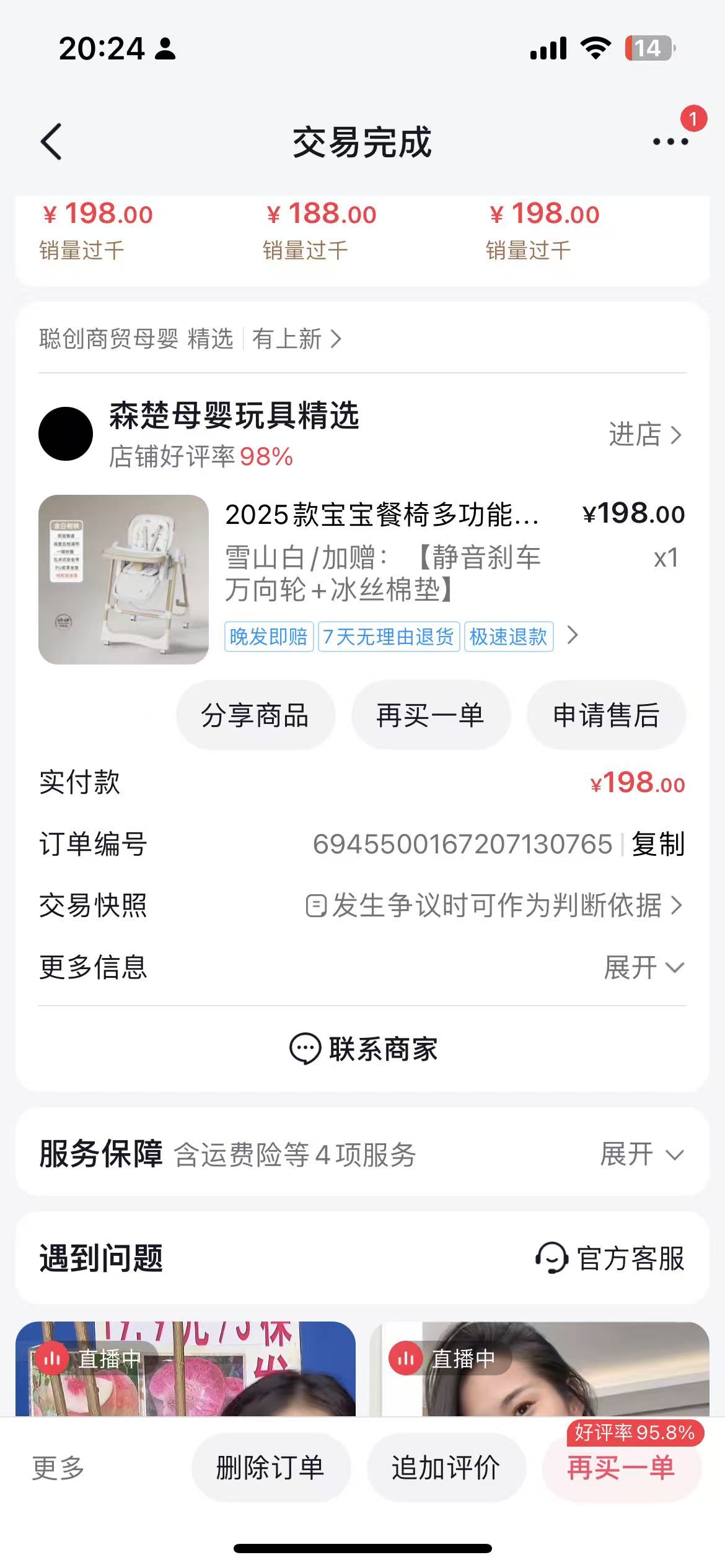Delete this order with 删除订单
Image resolution: width=725 pixels, height=1568 pixels.
[271, 1468]
